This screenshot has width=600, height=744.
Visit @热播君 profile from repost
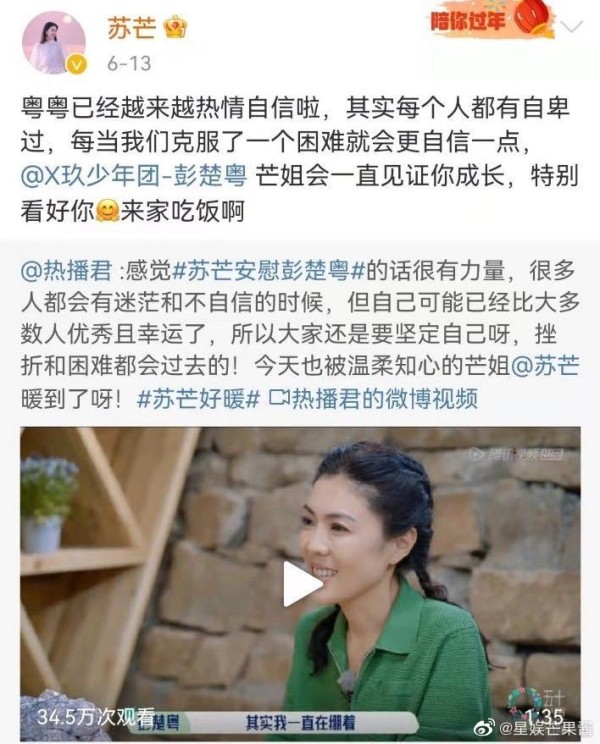coord(64,270)
